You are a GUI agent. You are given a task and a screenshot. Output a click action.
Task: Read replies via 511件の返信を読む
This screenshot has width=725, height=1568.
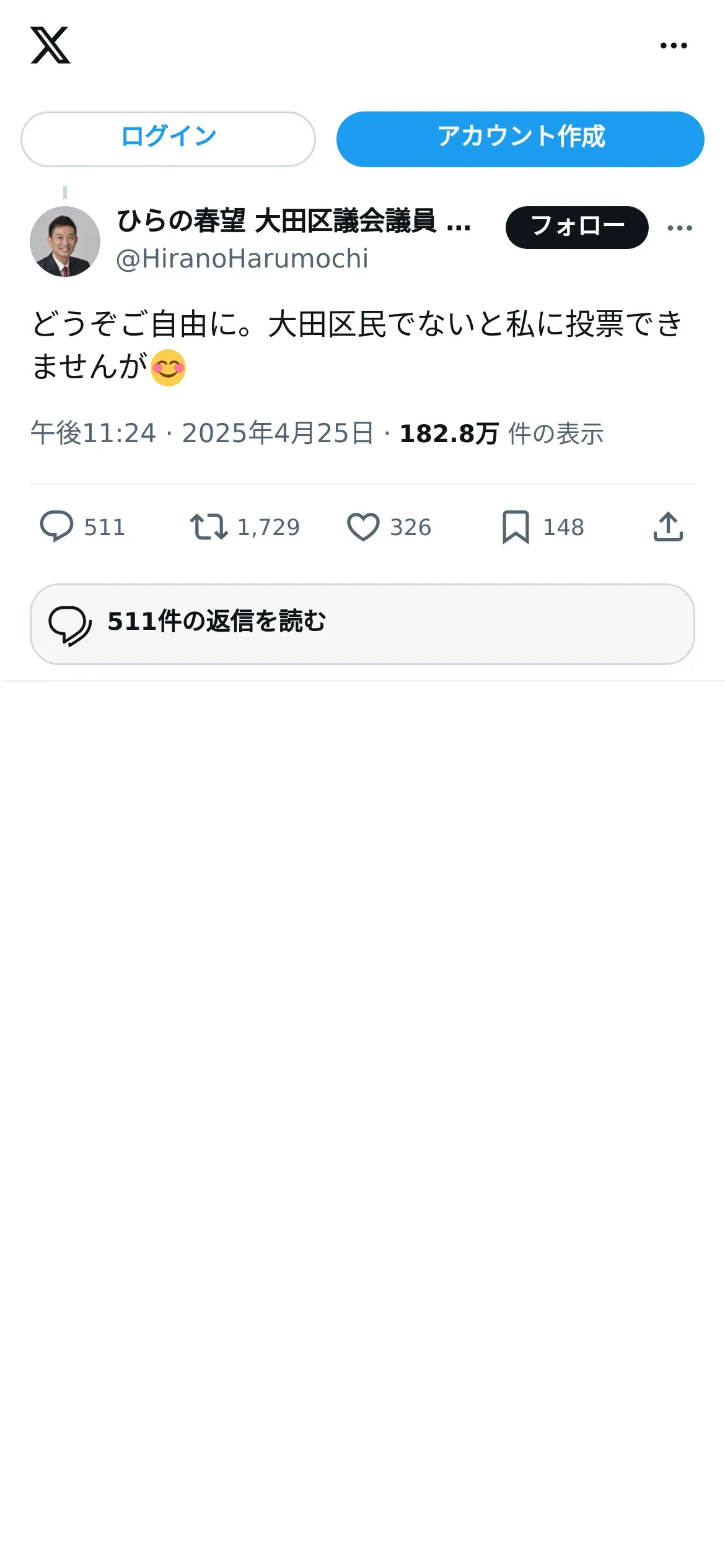point(362,624)
